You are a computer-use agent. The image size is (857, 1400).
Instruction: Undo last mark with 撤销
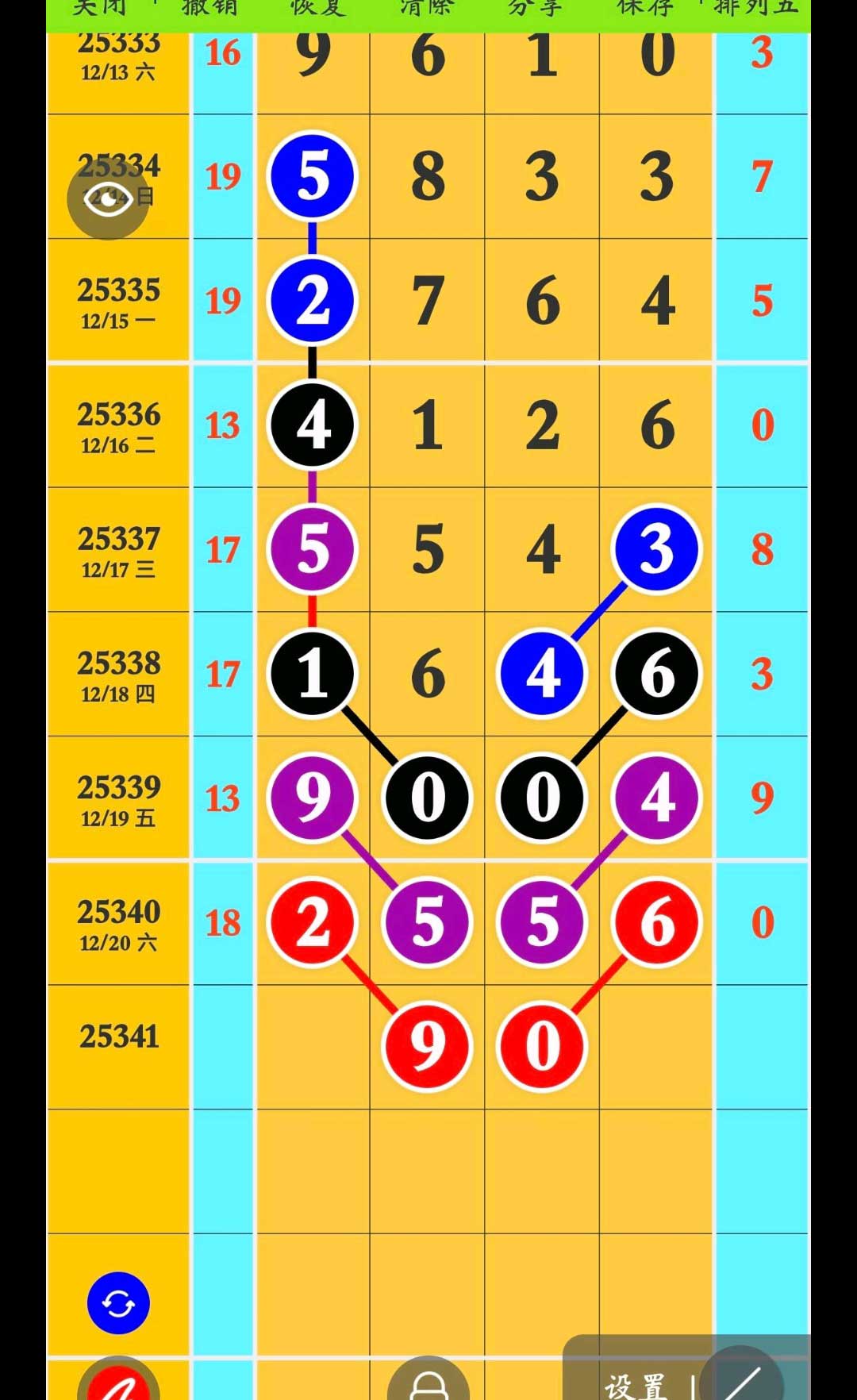(209, 8)
